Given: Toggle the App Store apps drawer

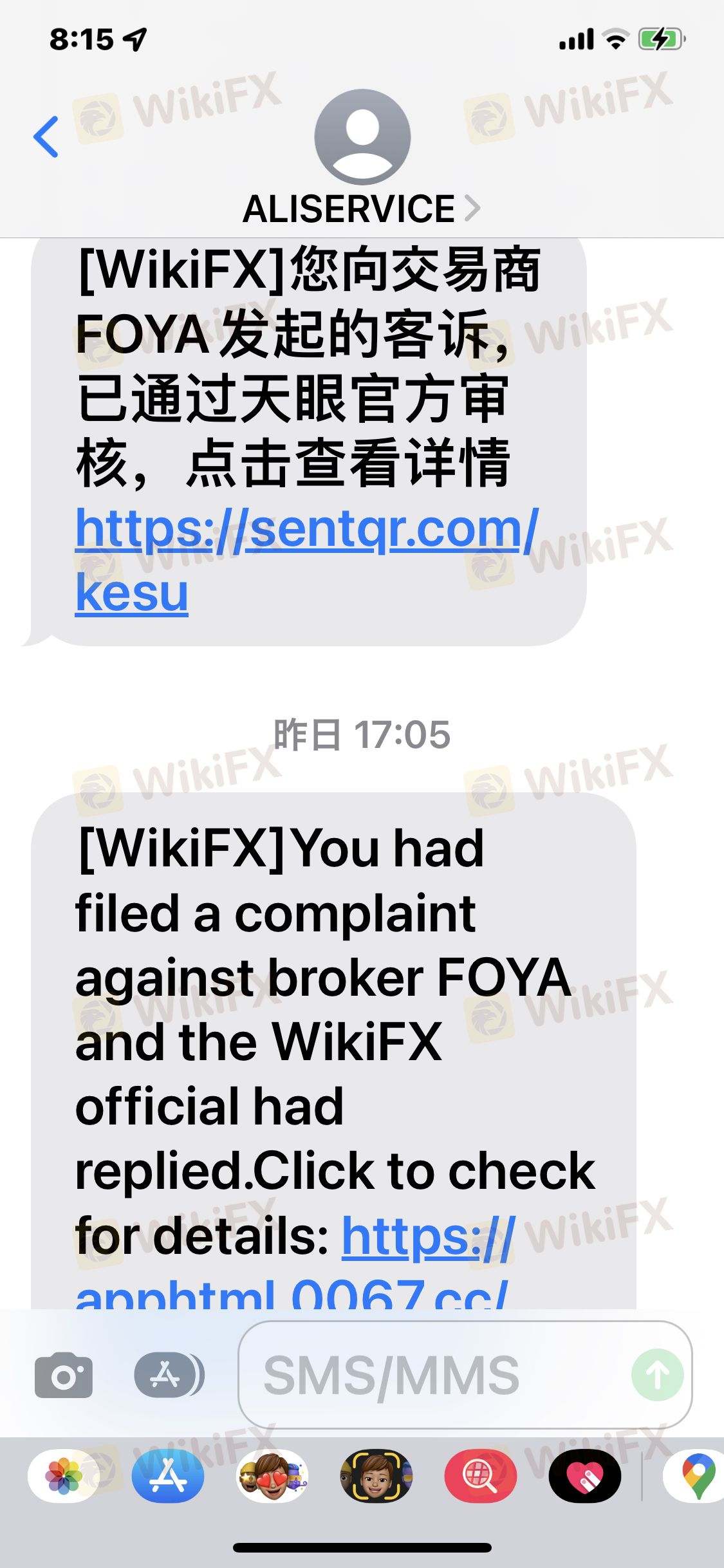Looking at the screenshot, I should pos(169,1375).
